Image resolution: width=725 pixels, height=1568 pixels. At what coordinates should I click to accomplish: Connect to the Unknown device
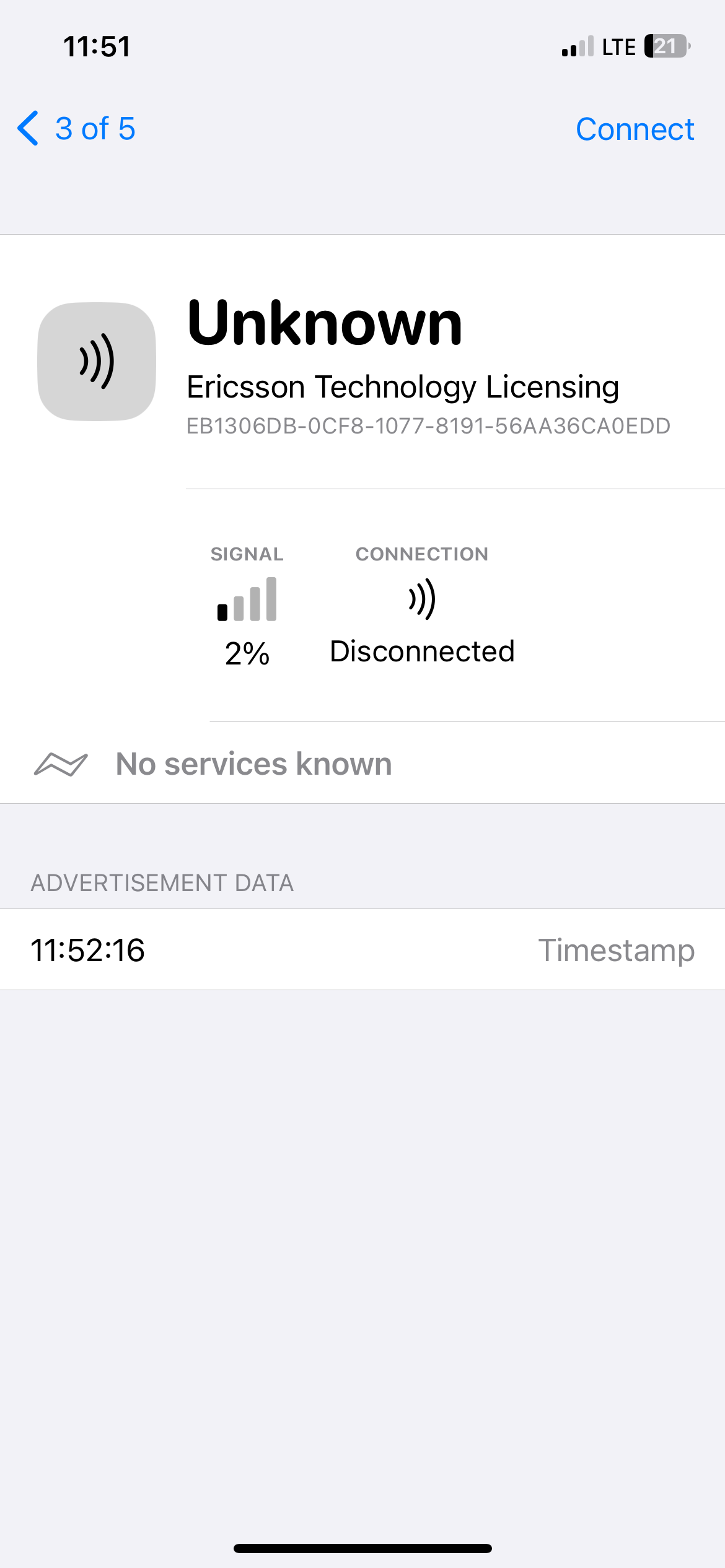click(x=635, y=129)
